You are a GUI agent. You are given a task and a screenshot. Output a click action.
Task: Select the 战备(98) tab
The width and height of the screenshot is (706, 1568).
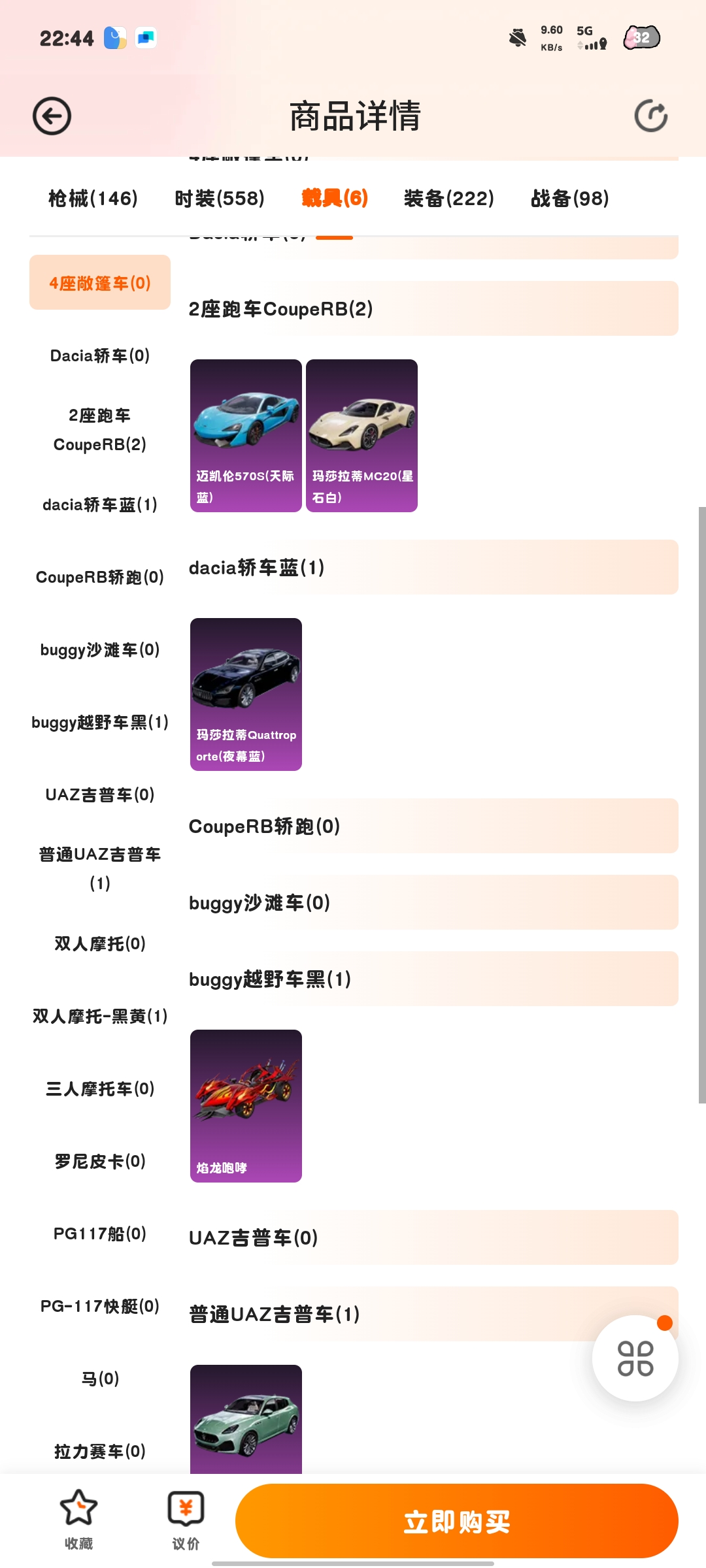(x=569, y=198)
